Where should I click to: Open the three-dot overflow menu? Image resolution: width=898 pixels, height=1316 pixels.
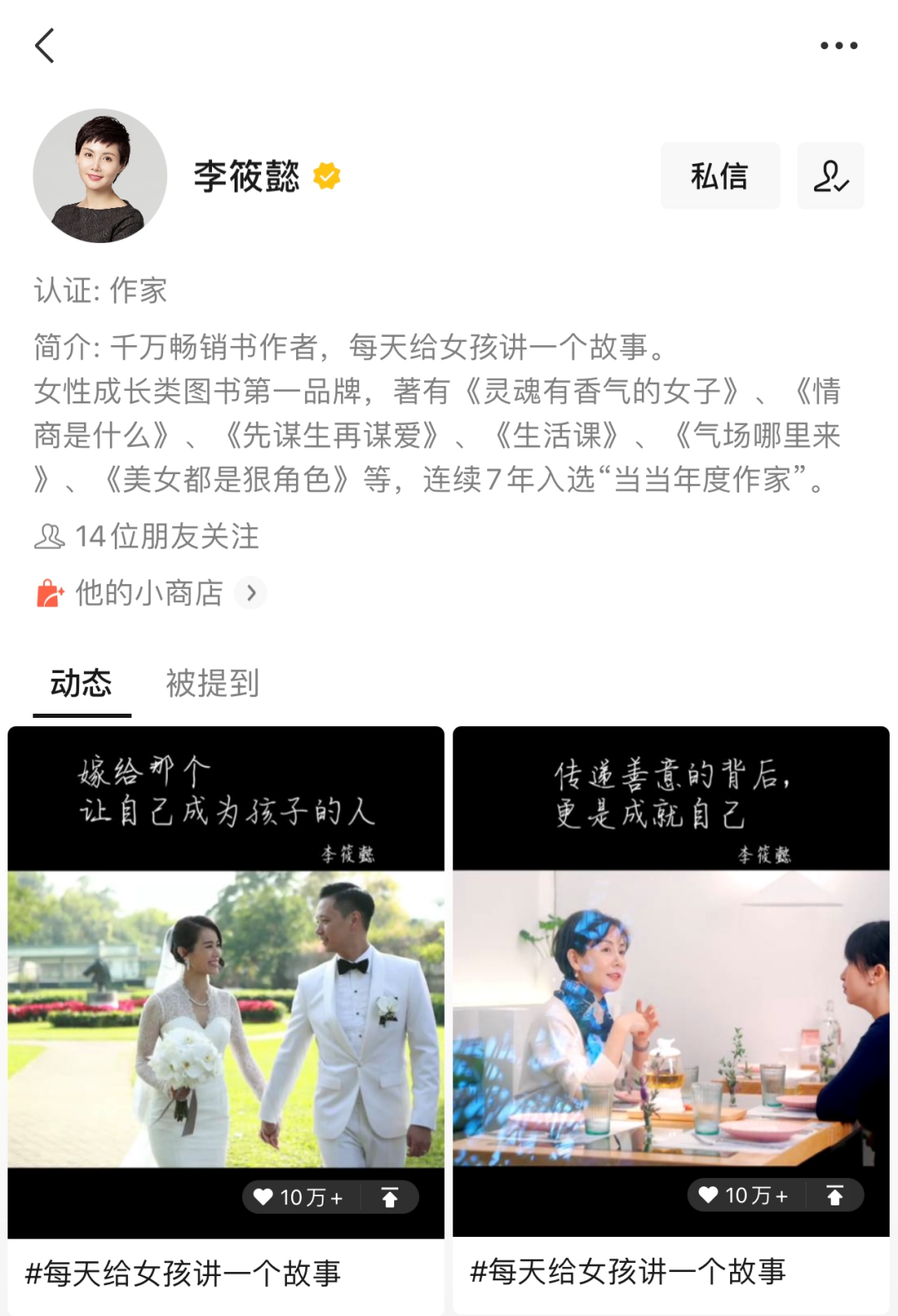coord(838,46)
